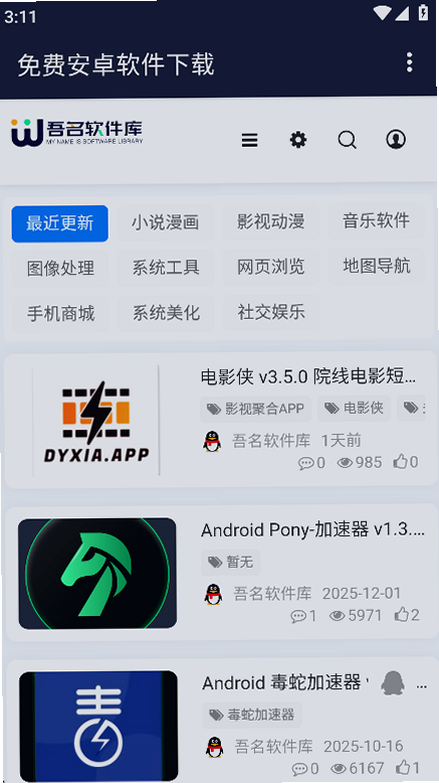Open the 电影侠 v3.5.0 post

coord(308,377)
